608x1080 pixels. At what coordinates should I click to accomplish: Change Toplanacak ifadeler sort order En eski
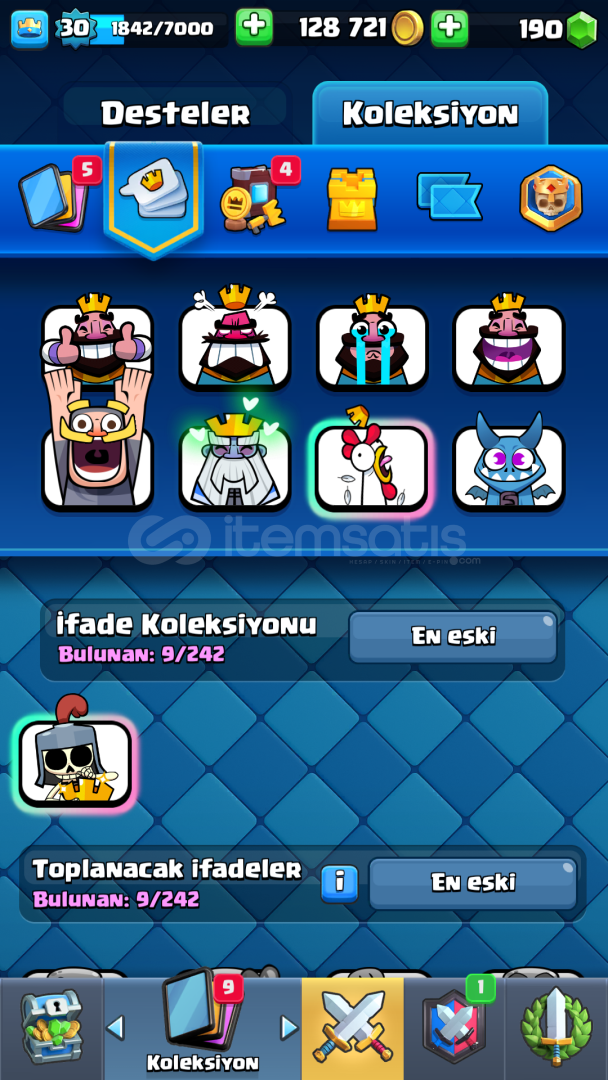(x=473, y=883)
